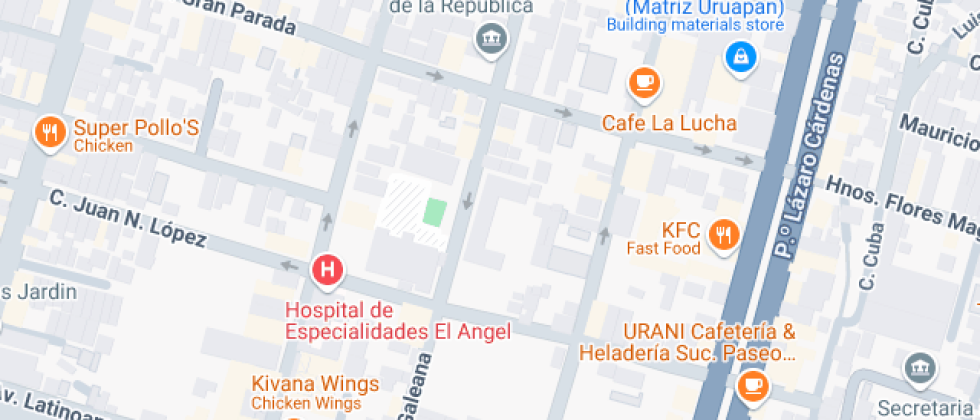This screenshot has width=980, height=420.
Task: Open Kivana Wings place label
Action: pos(314,385)
